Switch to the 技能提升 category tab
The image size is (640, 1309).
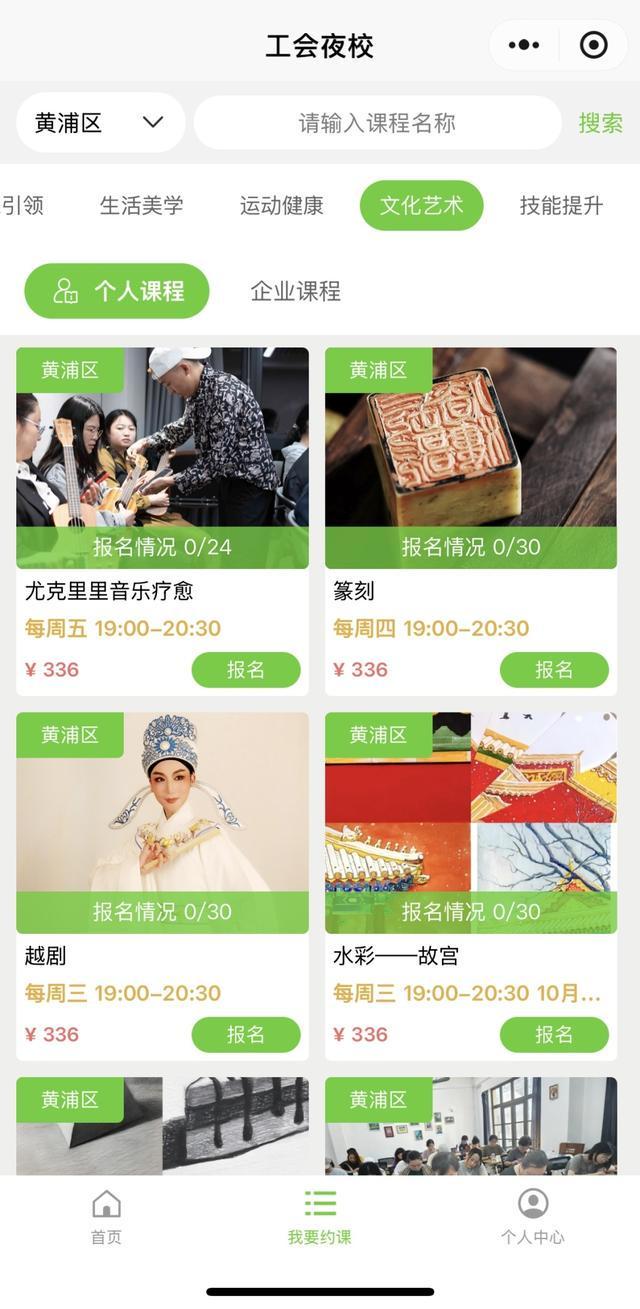click(561, 206)
